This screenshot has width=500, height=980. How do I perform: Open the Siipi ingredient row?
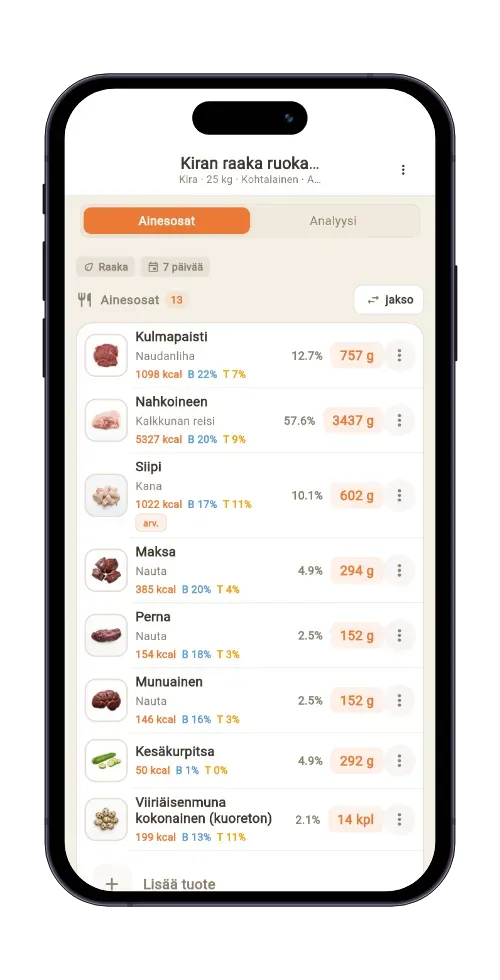click(250, 496)
